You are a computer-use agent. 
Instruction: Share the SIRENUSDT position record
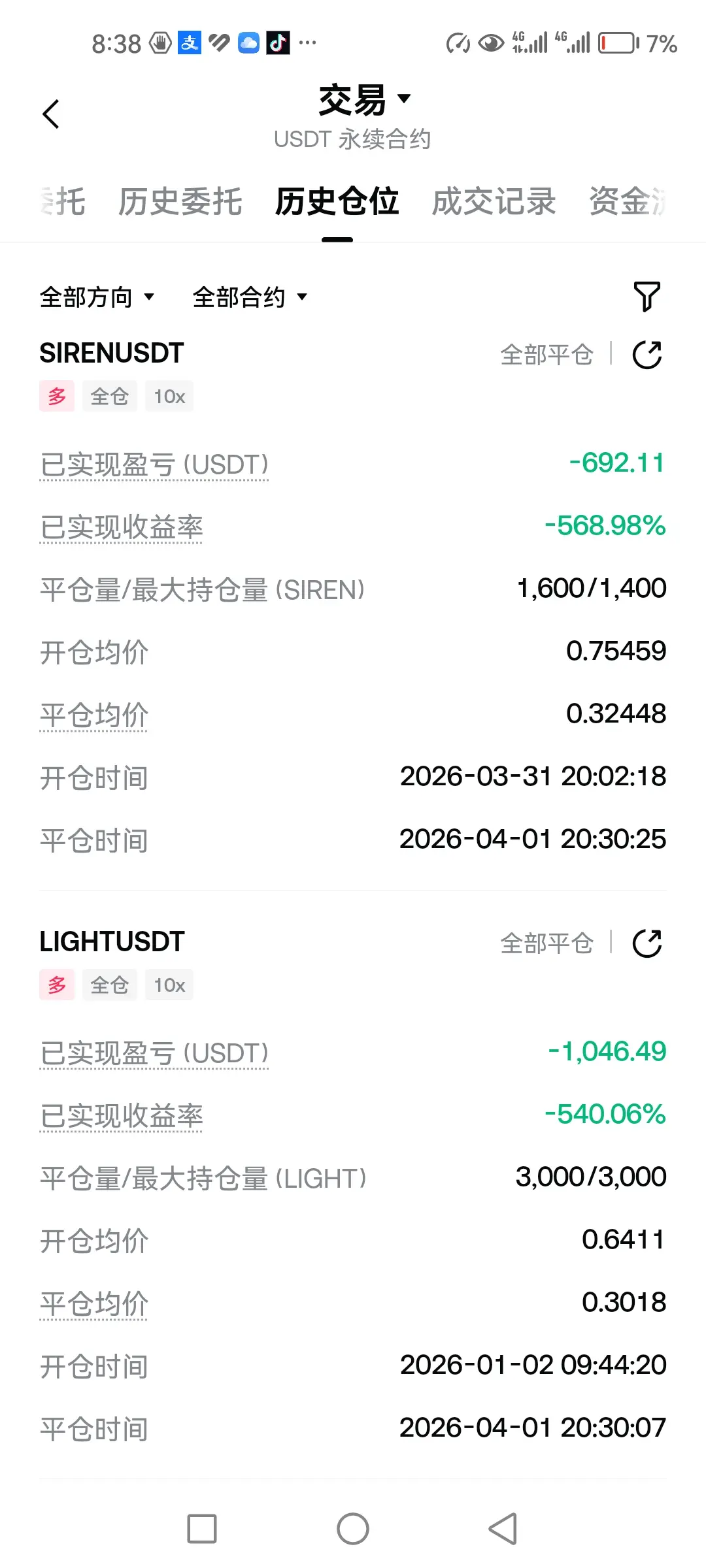(x=647, y=355)
